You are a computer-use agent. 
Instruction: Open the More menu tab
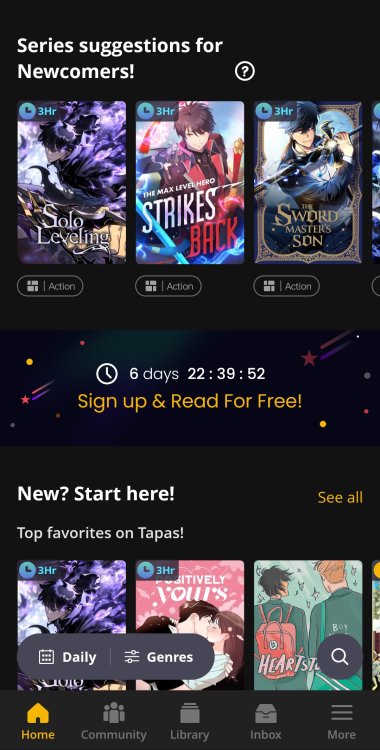pos(342,721)
